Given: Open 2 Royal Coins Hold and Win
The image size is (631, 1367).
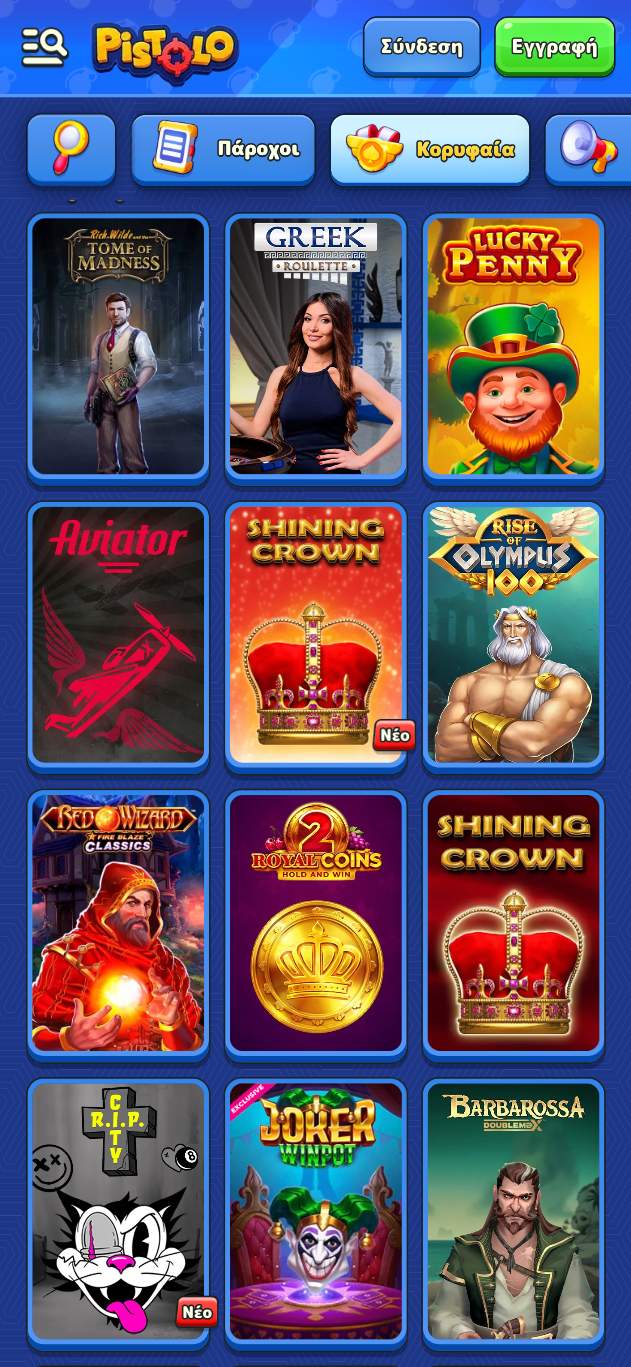Looking at the screenshot, I should click(x=316, y=922).
